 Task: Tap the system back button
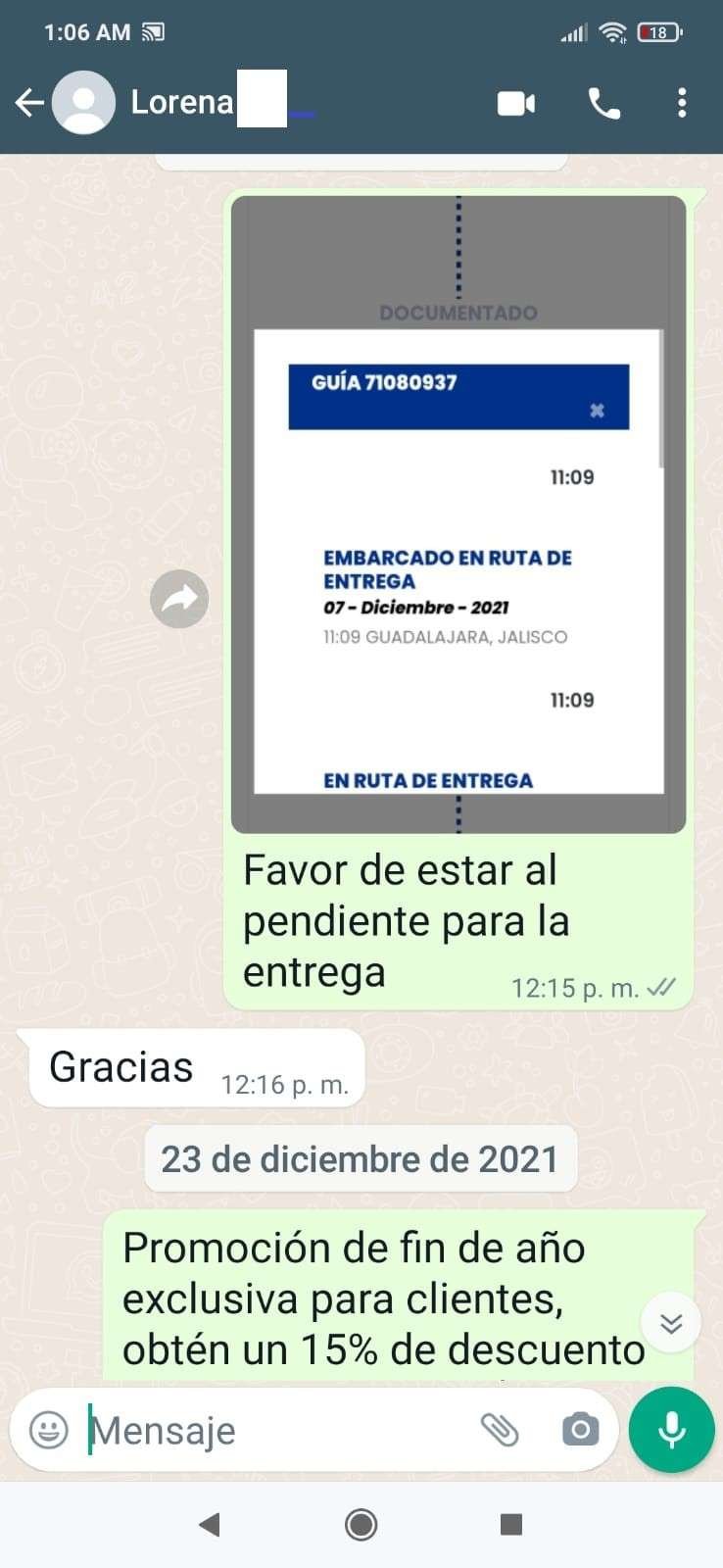coord(209,1524)
